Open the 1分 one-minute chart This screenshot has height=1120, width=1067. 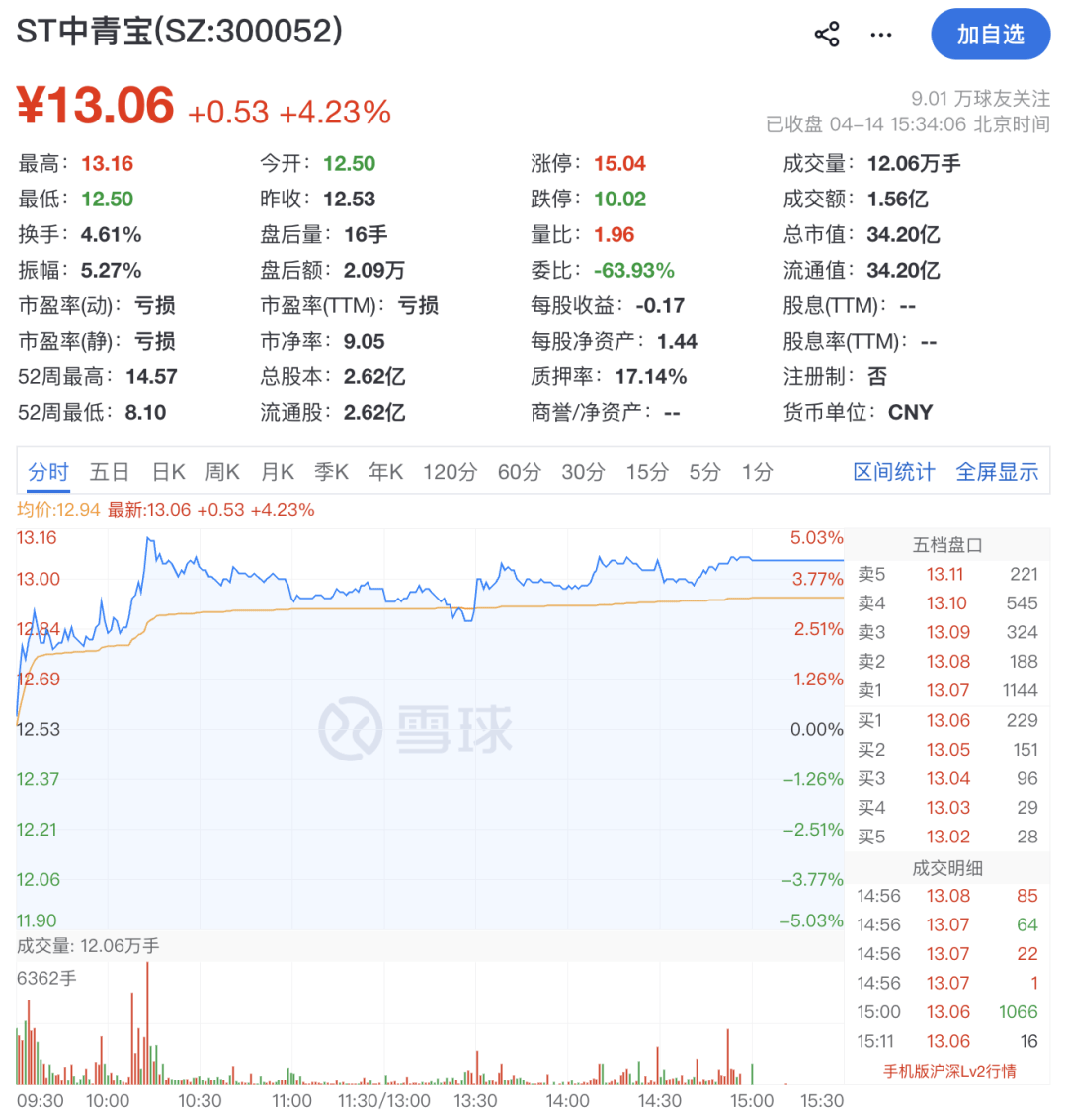pyautogui.click(x=755, y=472)
